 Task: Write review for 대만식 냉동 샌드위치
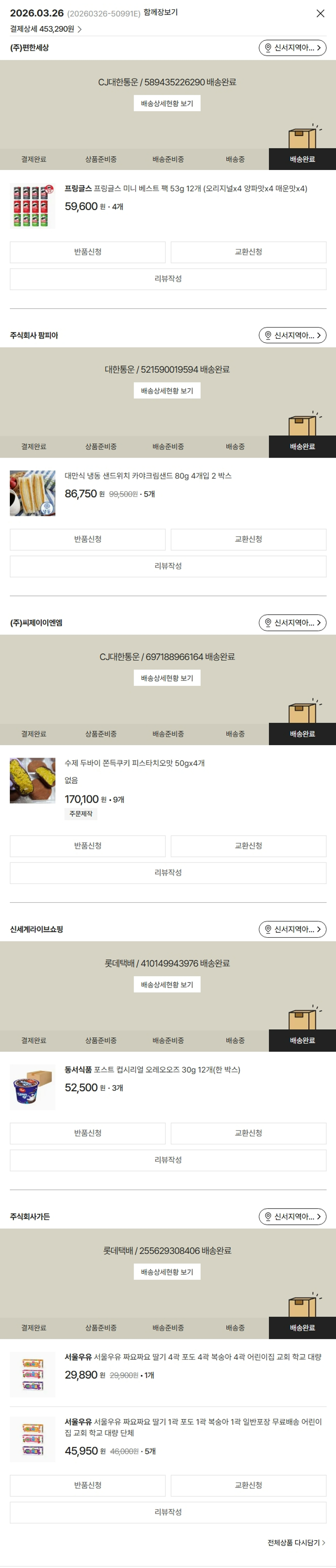coord(168,566)
